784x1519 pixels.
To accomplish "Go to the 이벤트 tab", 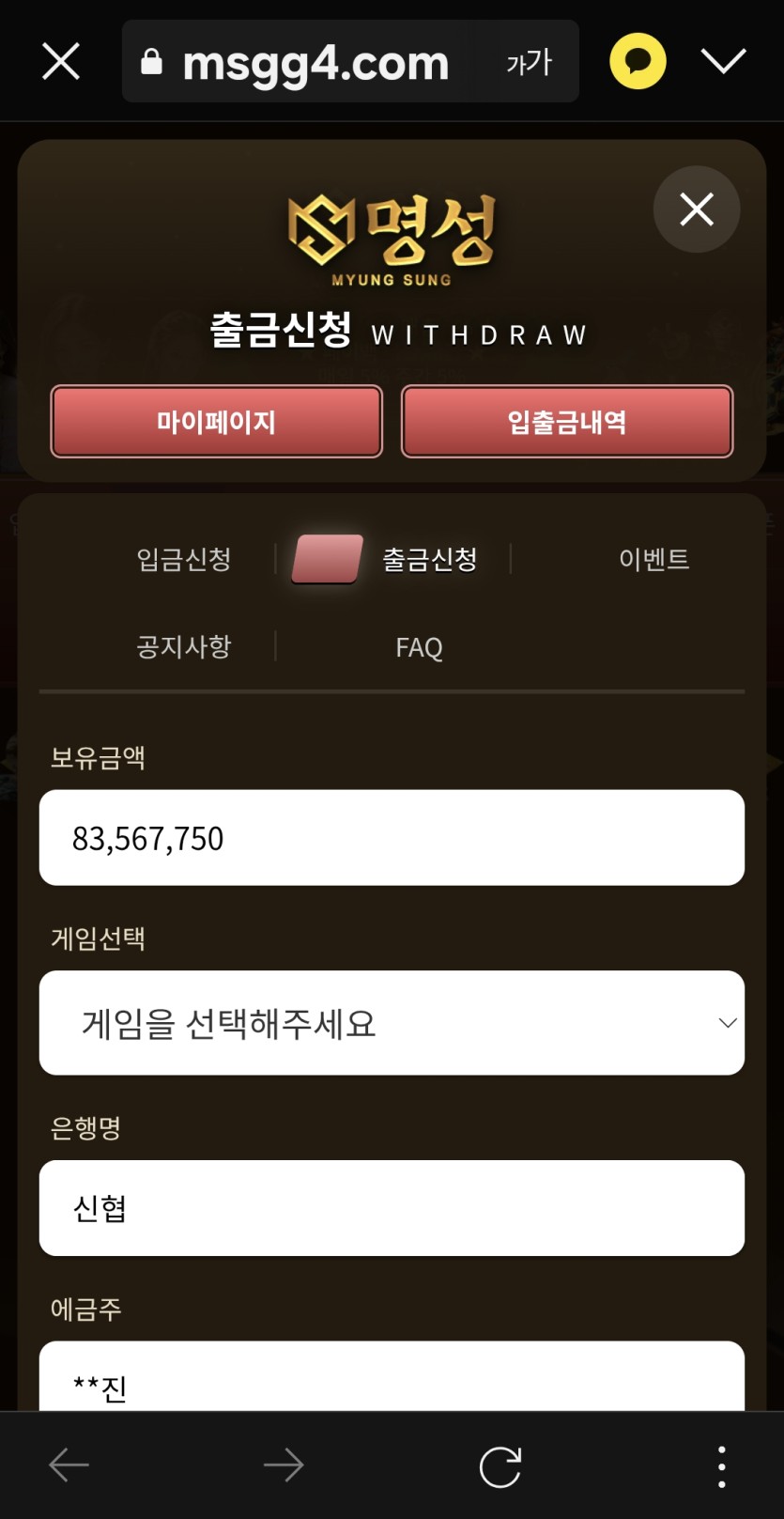I will (653, 559).
